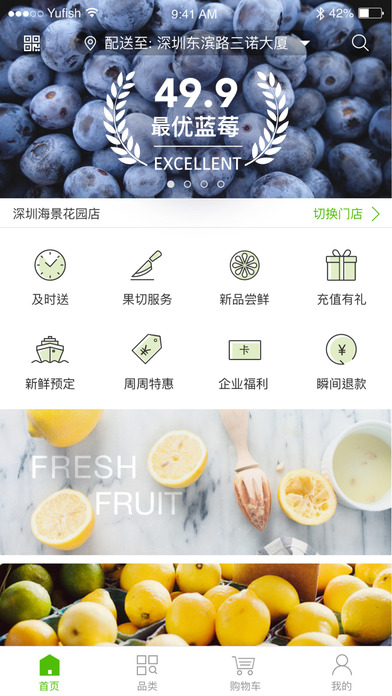The height and width of the screenshot is (696, 392).
Task: Go to the 我的 profile tab
Action: (341, 672)
